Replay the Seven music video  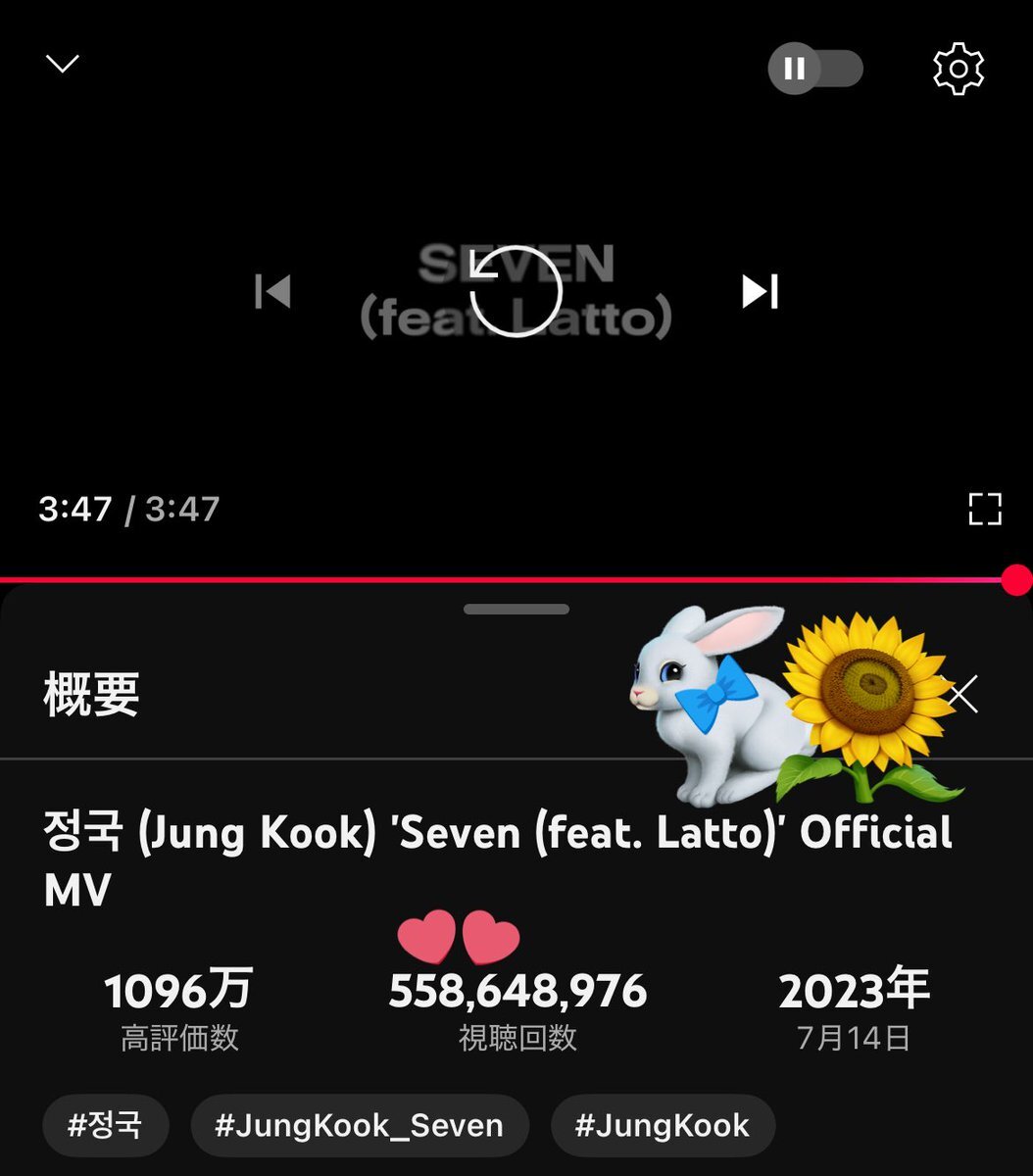click(516, 291)
